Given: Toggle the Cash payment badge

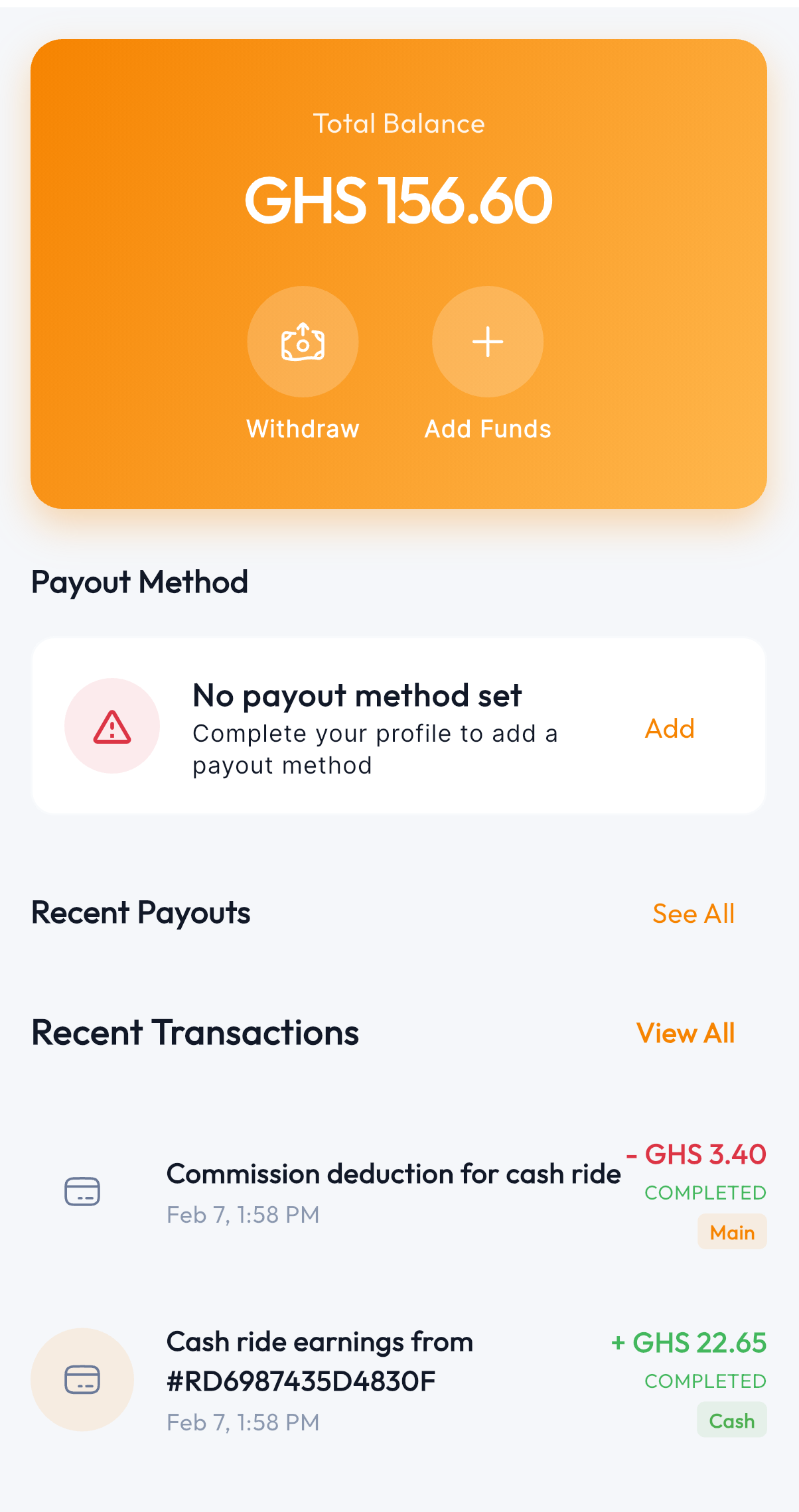Looking at the screenshot, I should (731, 1420).
